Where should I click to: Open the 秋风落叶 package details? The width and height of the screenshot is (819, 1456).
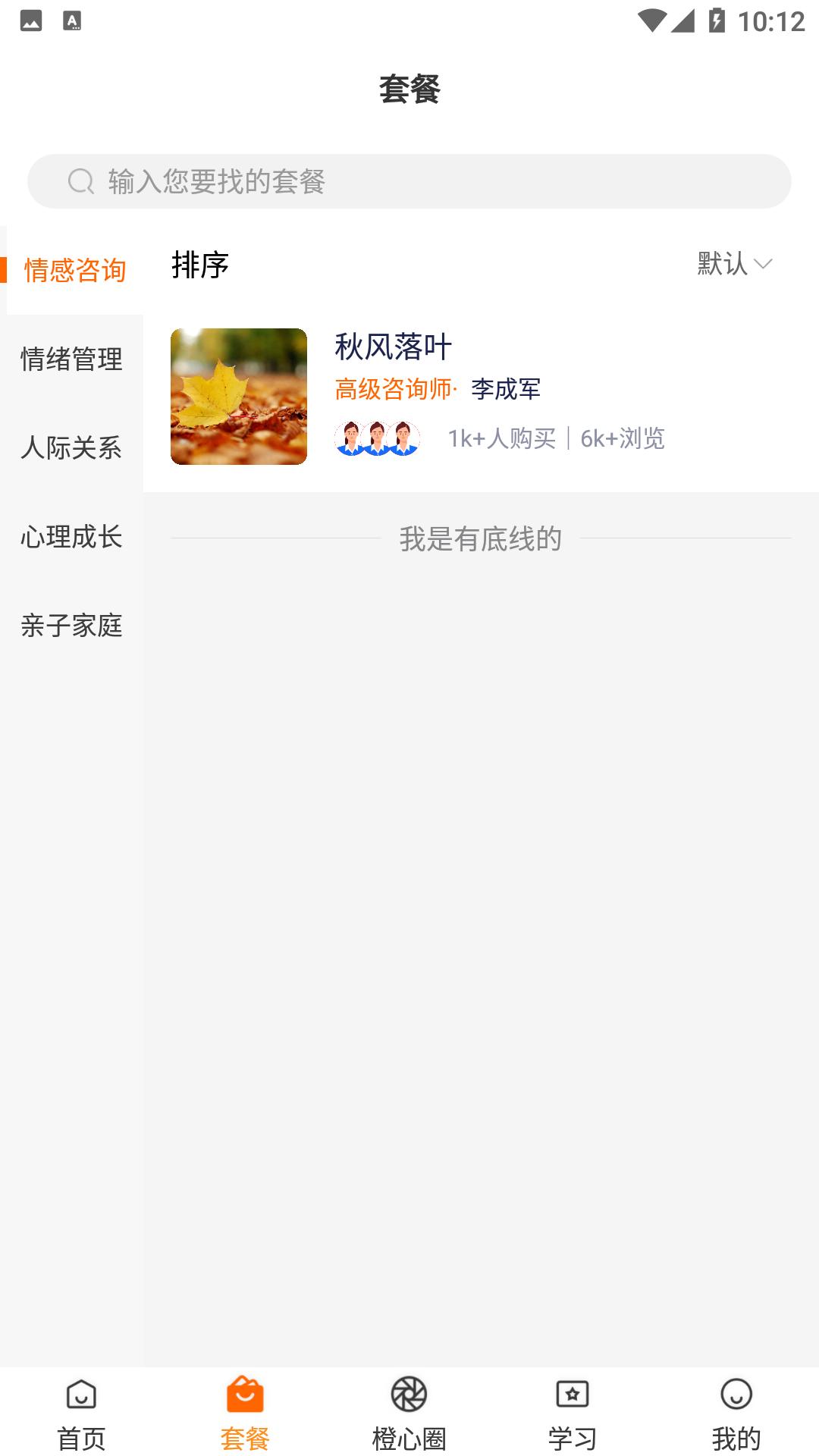click(x=393, y=347)
